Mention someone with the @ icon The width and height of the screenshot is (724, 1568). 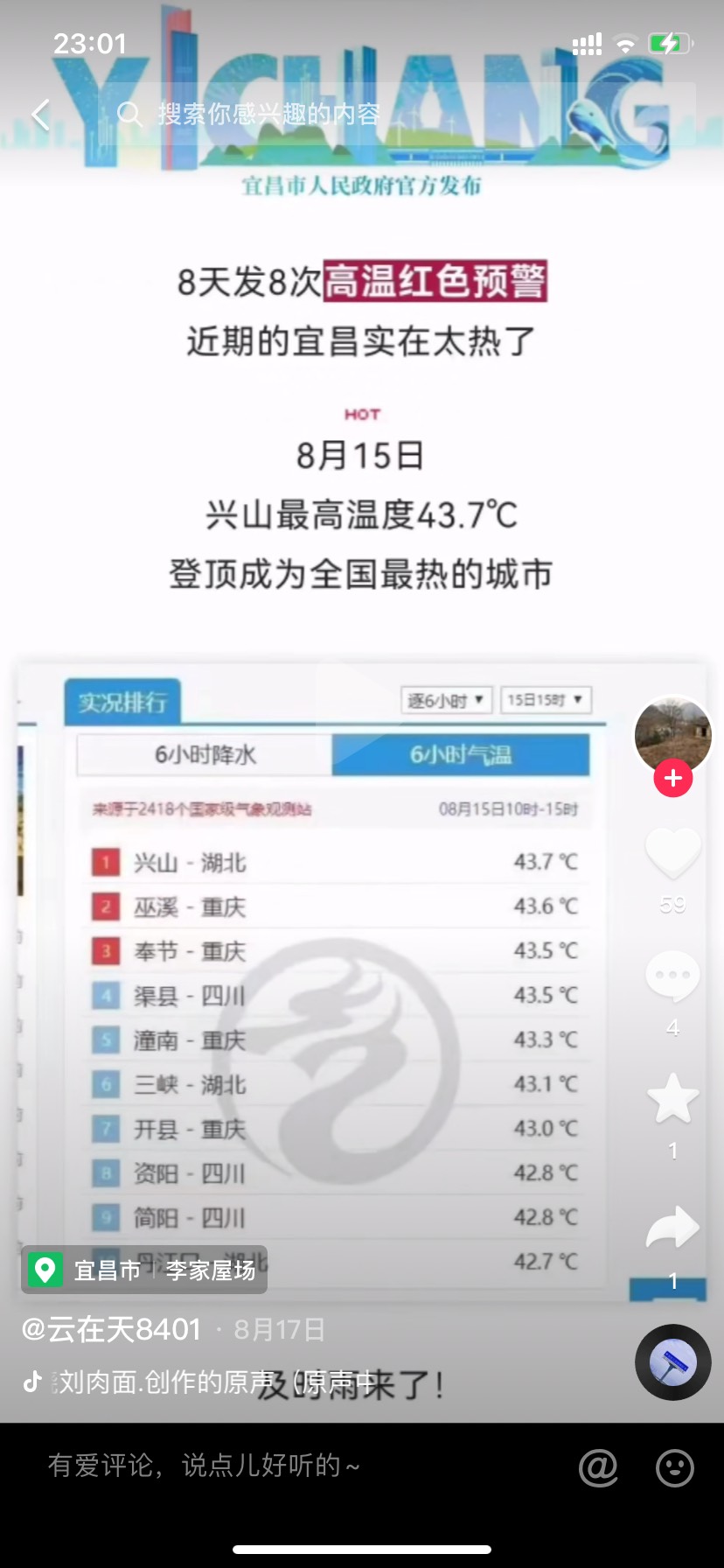point(598,1467)
